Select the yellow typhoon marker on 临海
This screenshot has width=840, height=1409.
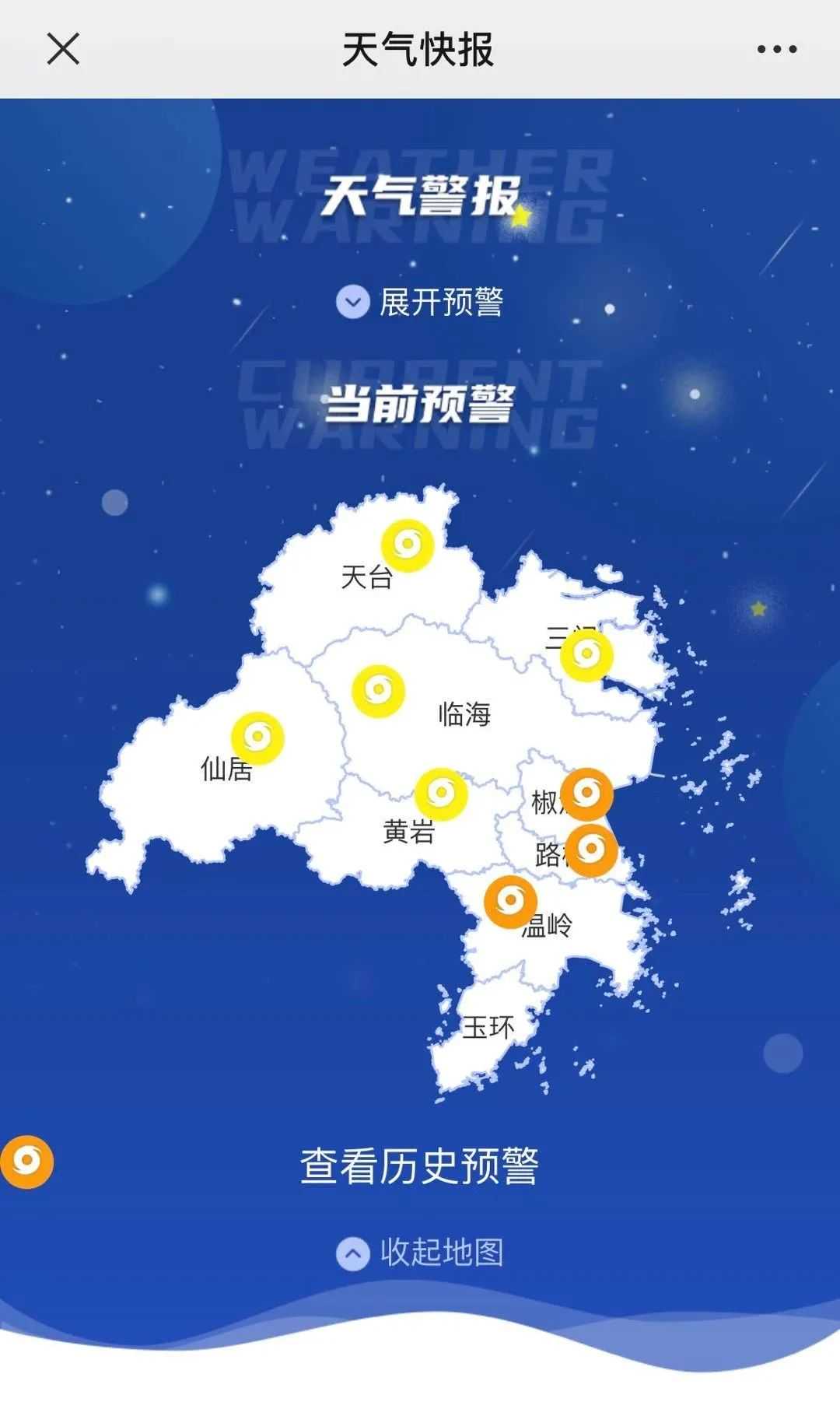379,691
